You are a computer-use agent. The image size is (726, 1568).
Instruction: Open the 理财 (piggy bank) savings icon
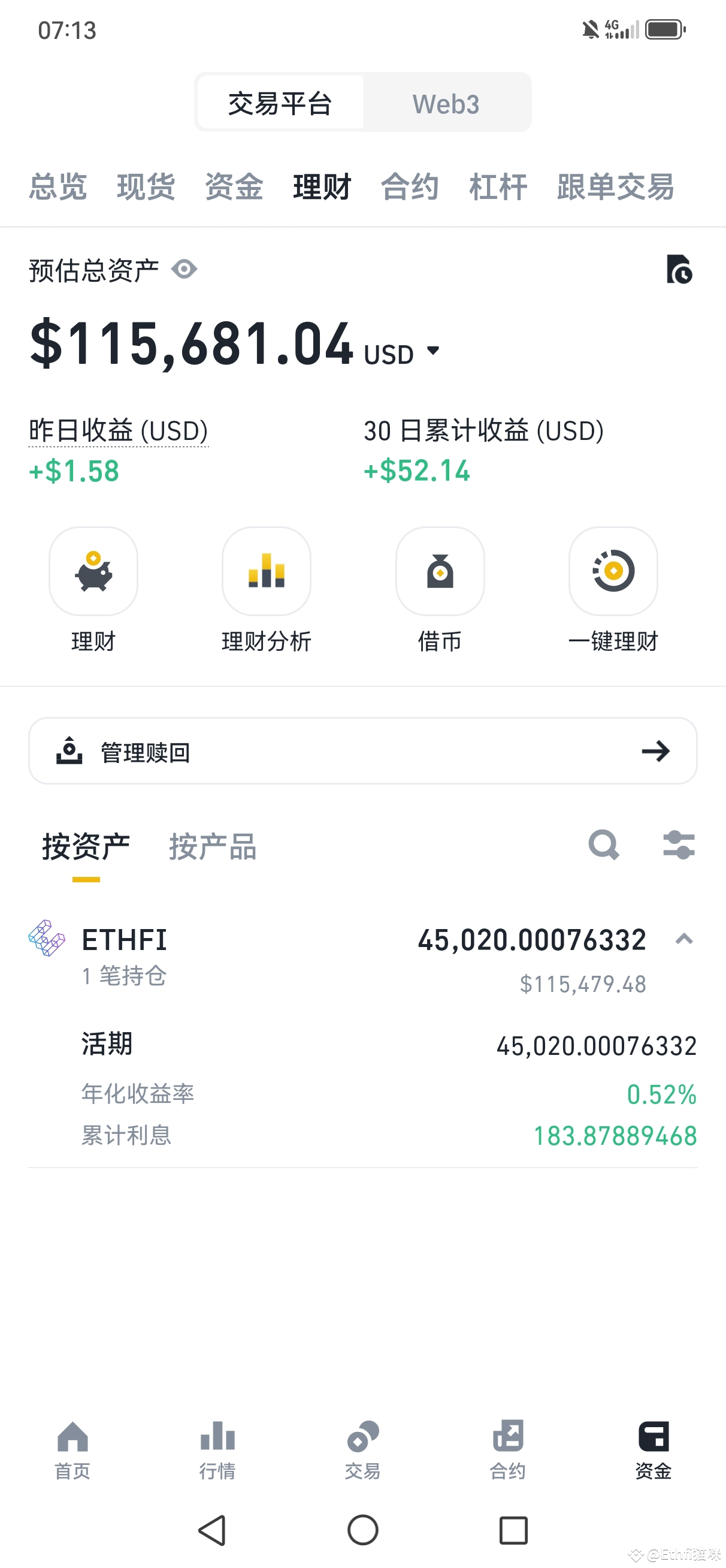click(x=92, y=571)
